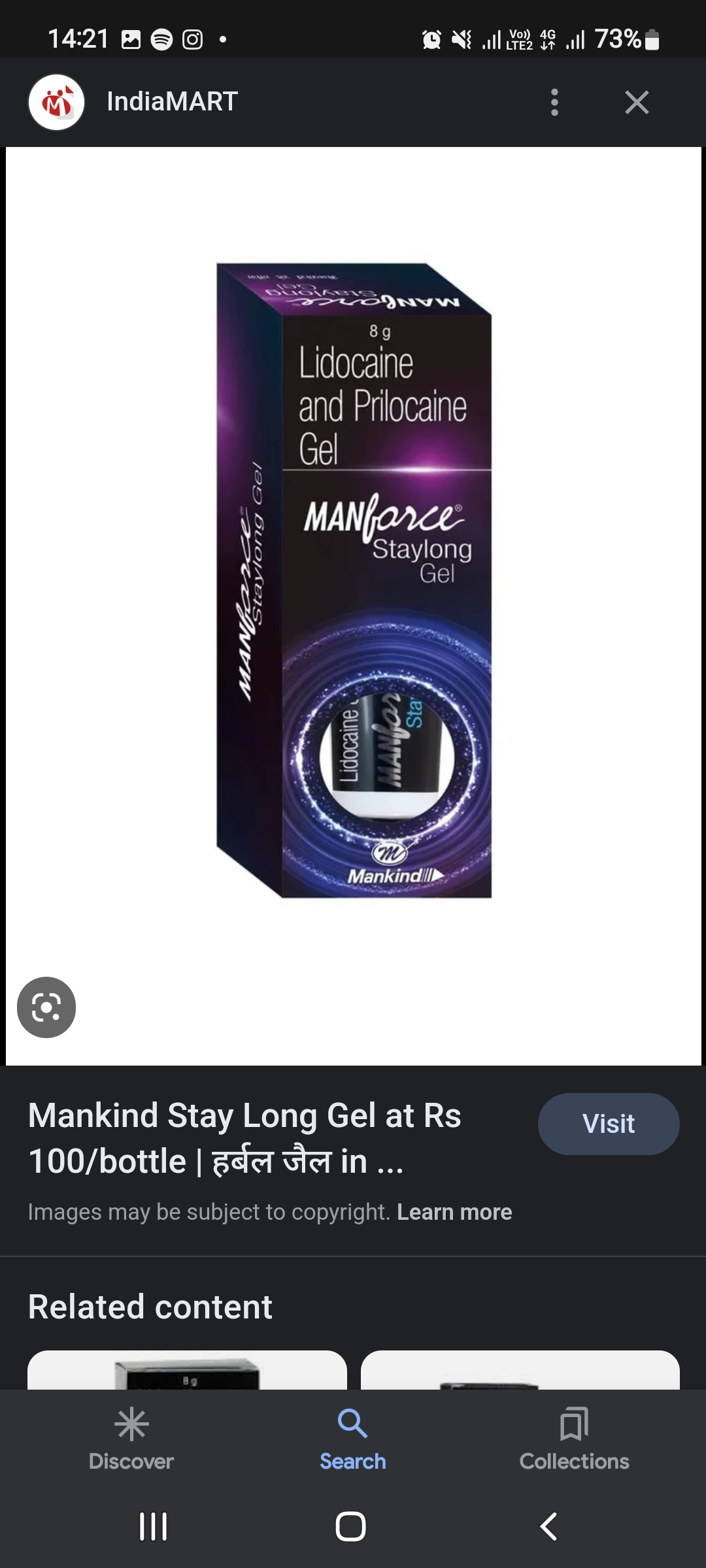
Task: Close the image viewer
Action: click(636, 103)
